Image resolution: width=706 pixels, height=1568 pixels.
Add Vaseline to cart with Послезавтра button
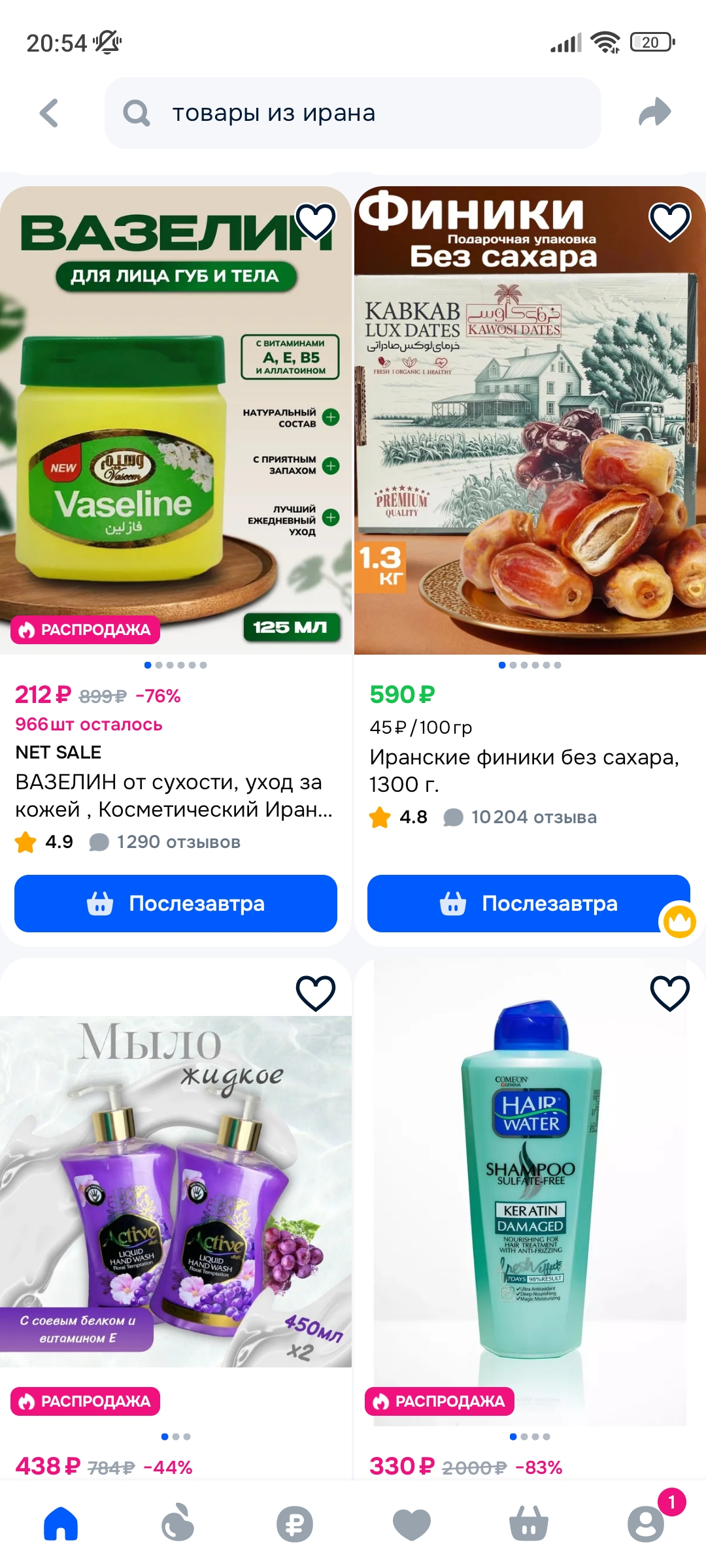[176, 904]
